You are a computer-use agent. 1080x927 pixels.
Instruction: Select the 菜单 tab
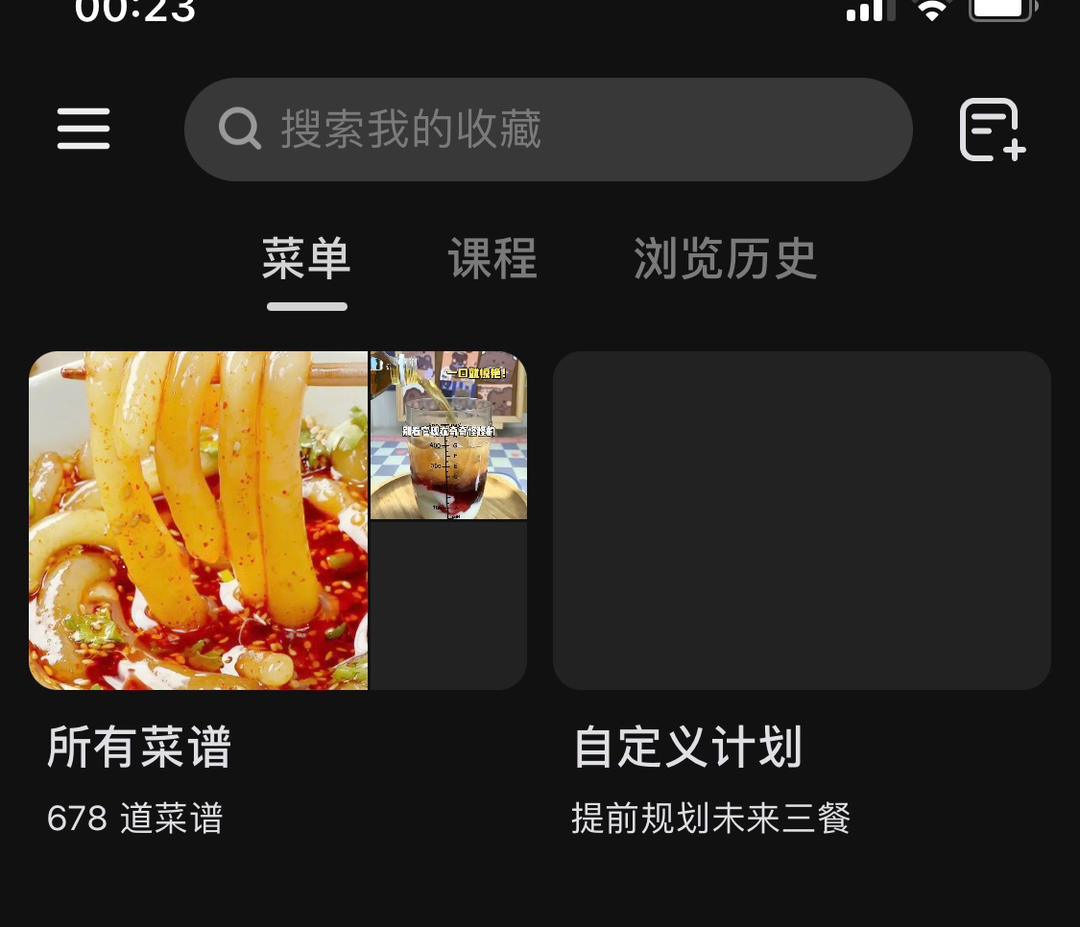[306, 260]
